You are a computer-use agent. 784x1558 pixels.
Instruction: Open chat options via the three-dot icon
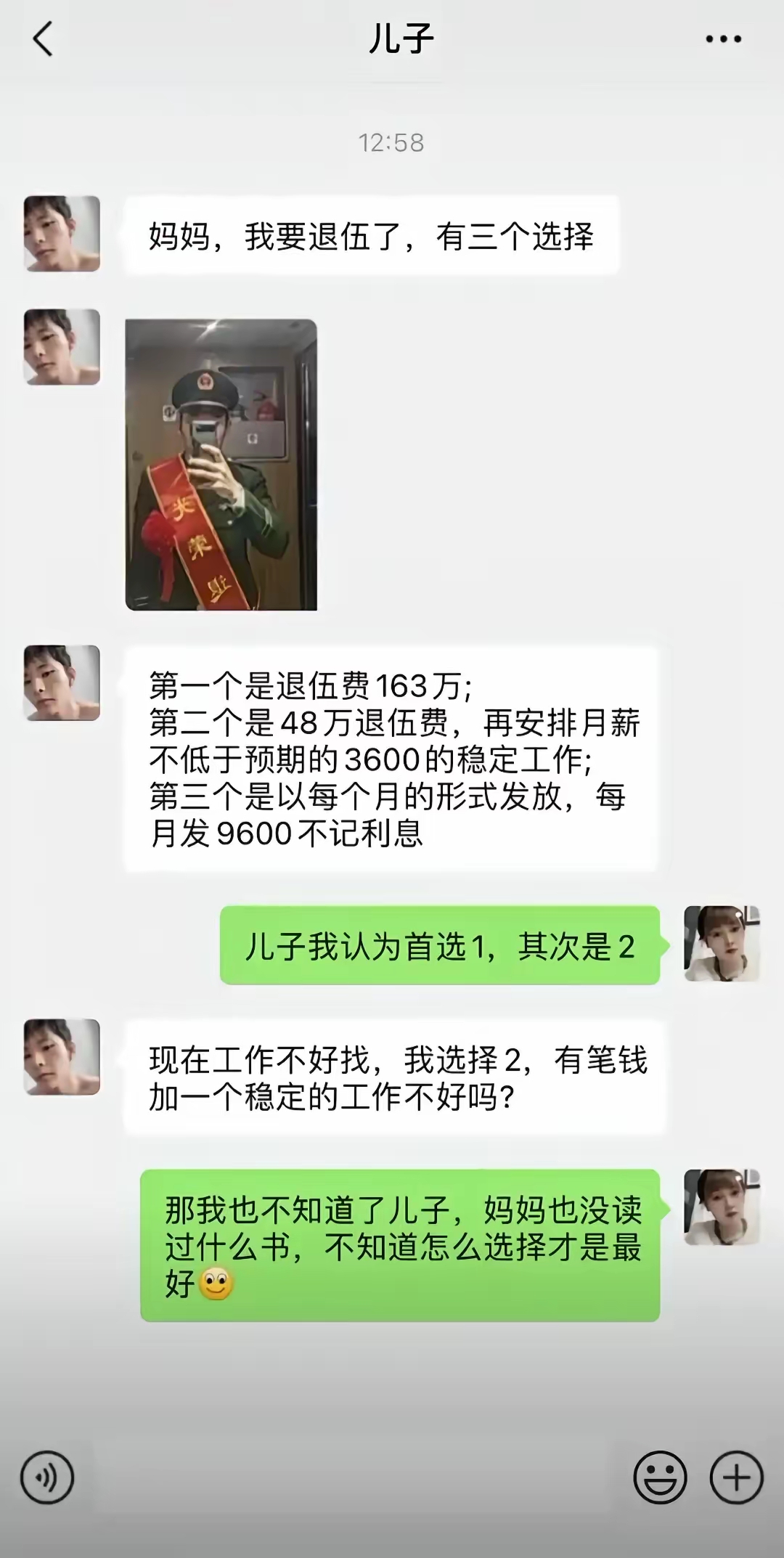[721, 40]
